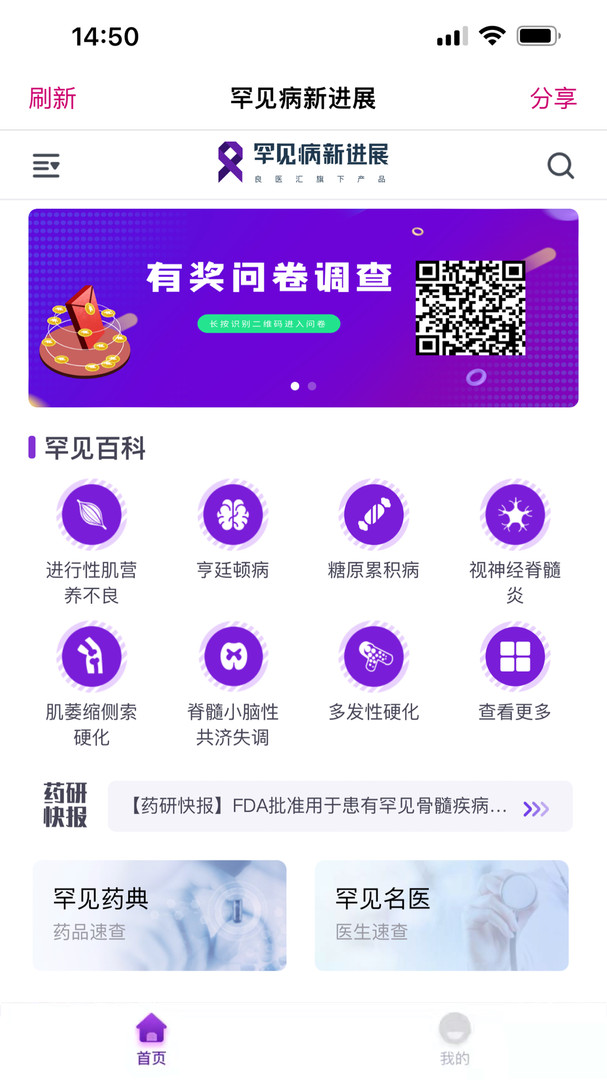Choose 脊髓小脑性共济失调 entry

233,685
